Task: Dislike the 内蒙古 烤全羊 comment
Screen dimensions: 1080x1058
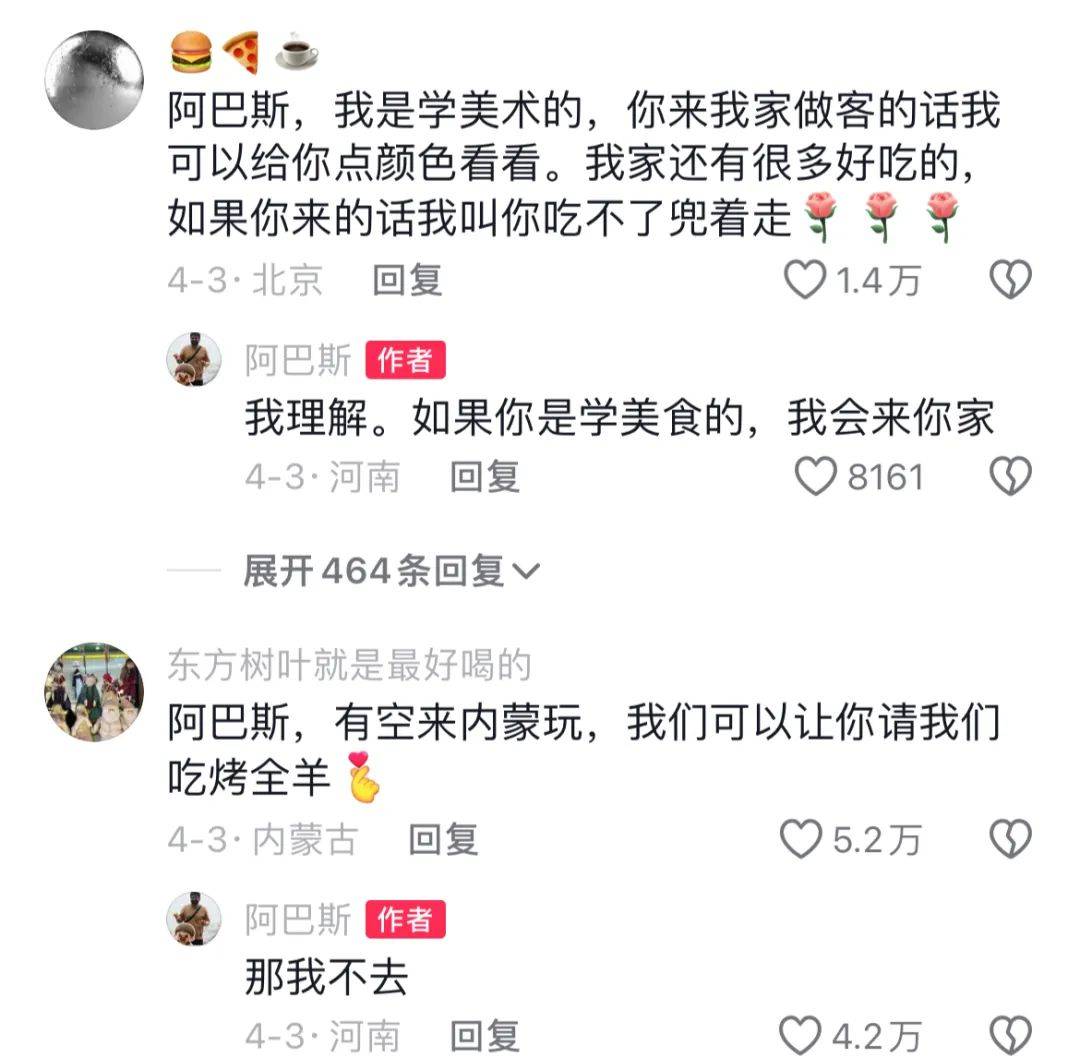Action: [1010, 839]
